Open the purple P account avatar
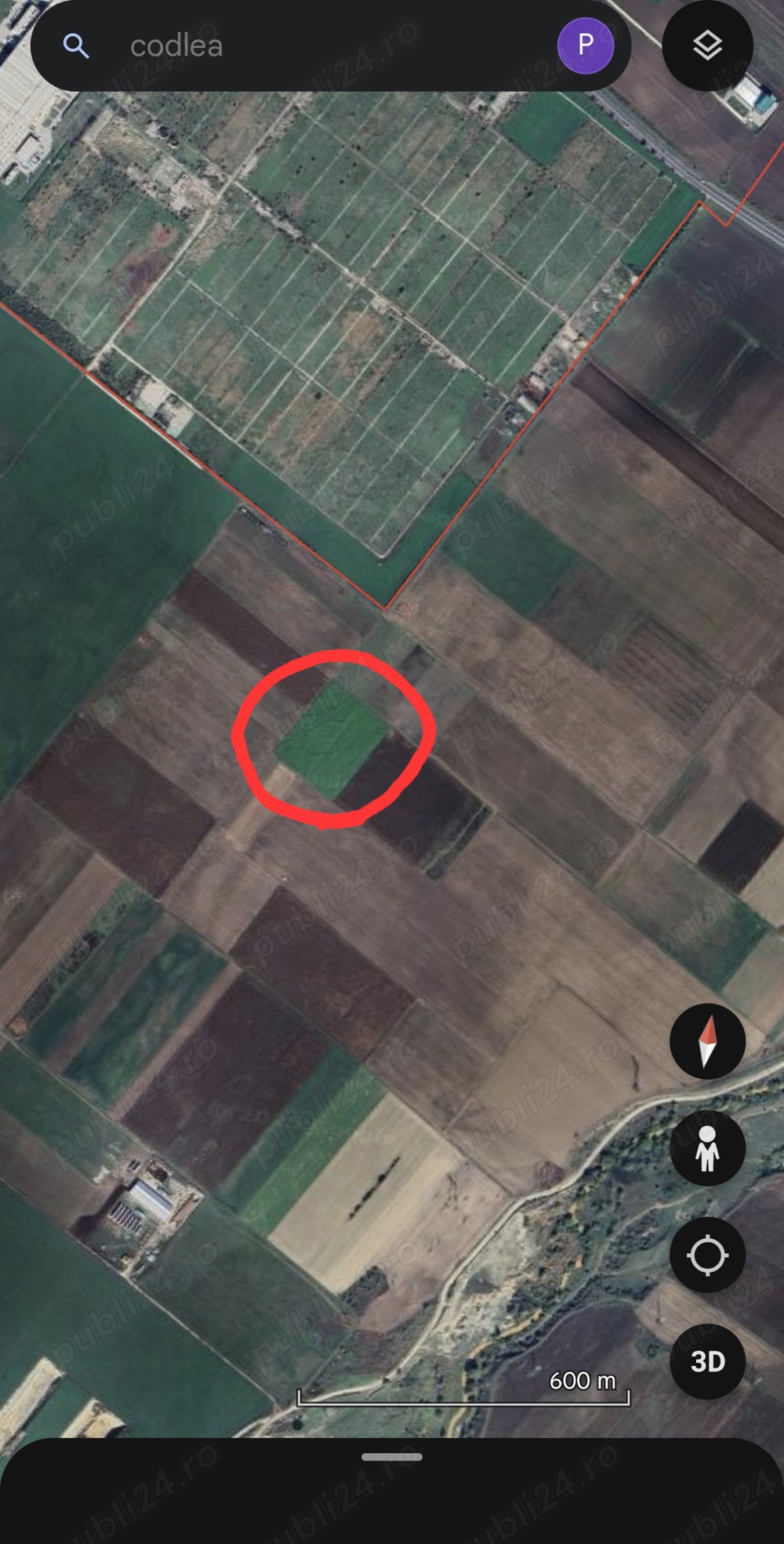 coord(585,45)
